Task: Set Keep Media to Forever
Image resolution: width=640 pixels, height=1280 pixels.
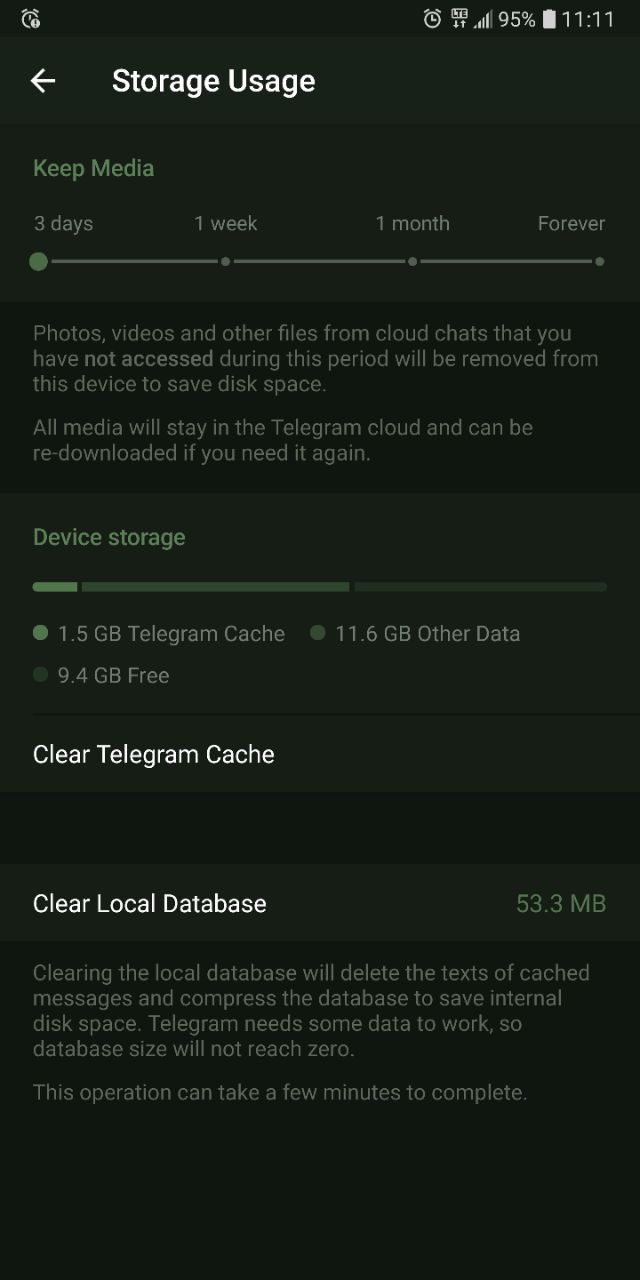Action: click(x=599, y=261)
